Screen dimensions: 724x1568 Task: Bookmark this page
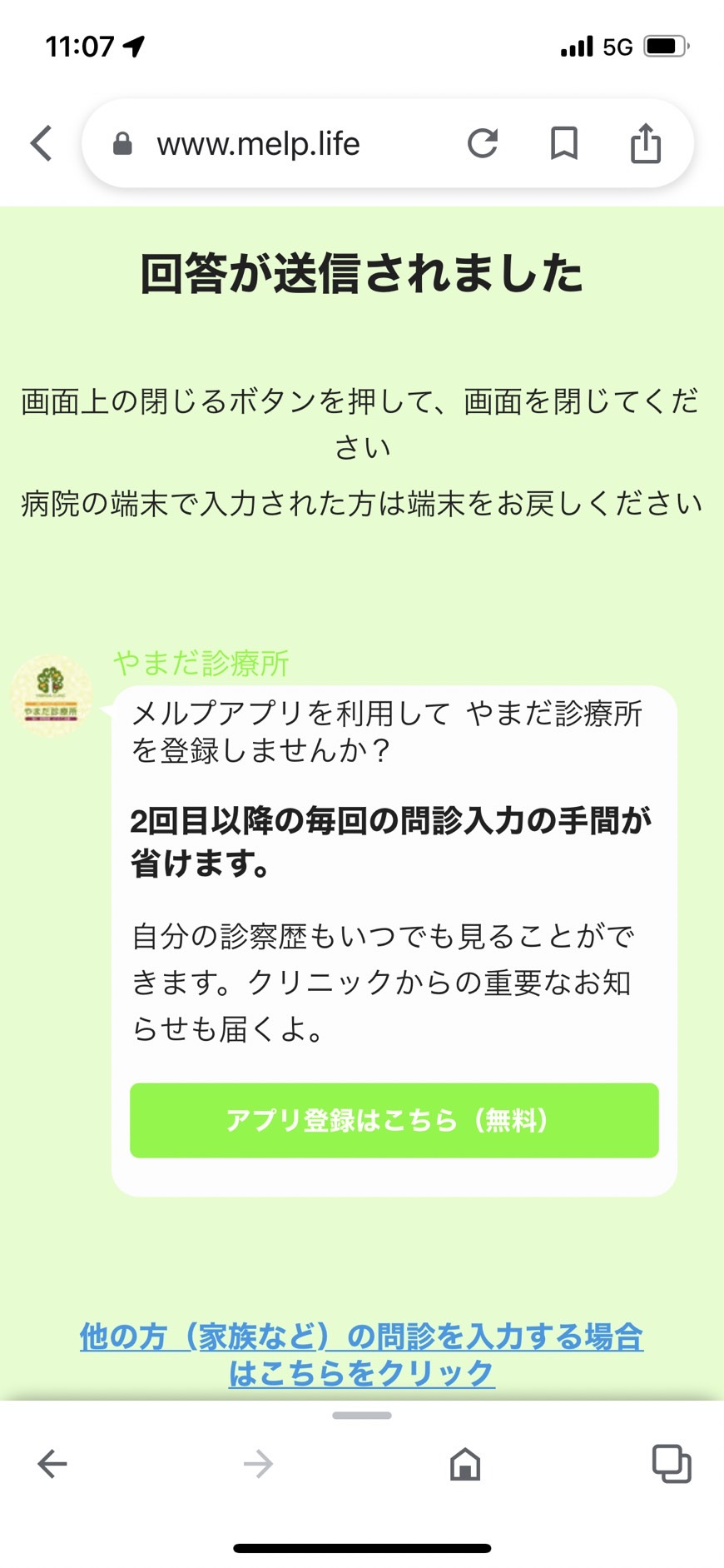564,143
